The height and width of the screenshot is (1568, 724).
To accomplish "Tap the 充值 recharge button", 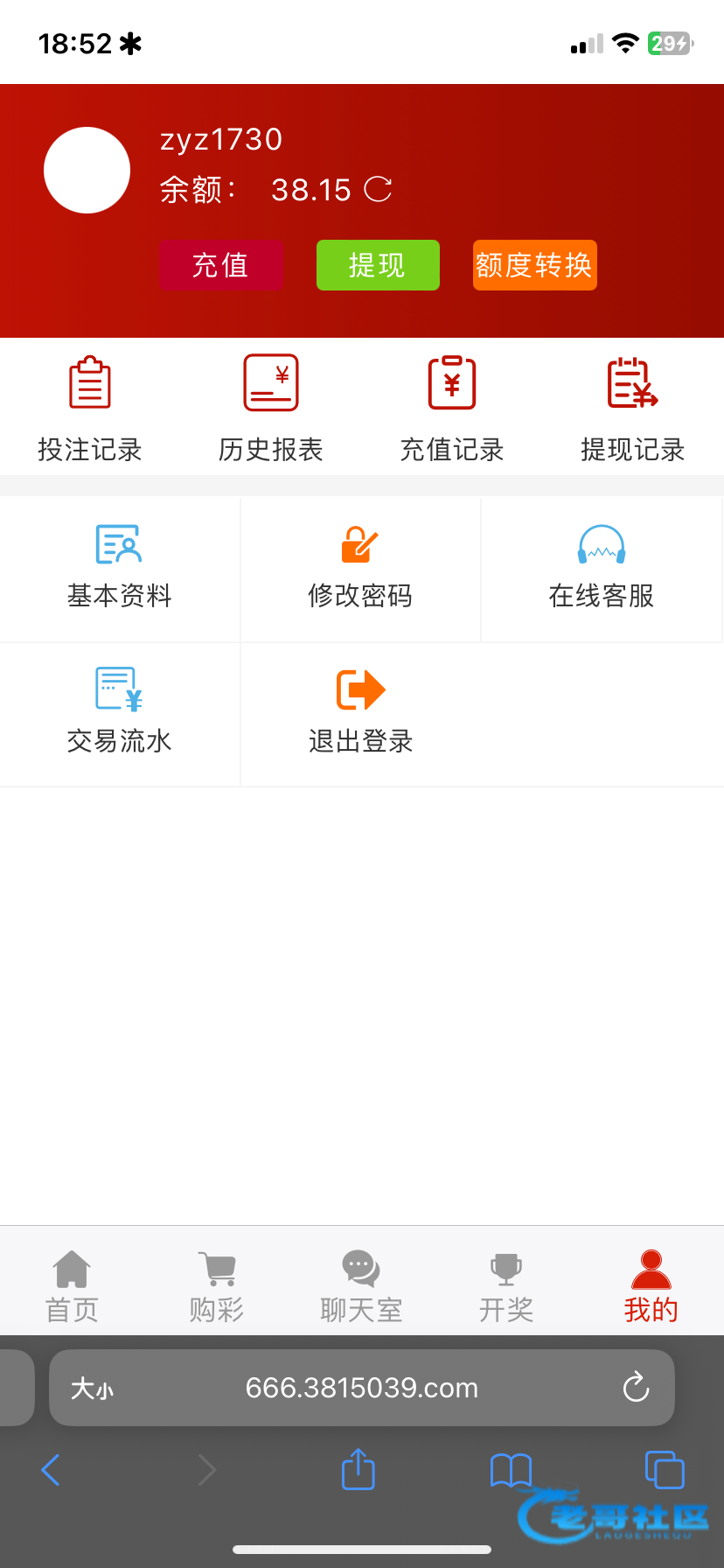I will [220, 265].
